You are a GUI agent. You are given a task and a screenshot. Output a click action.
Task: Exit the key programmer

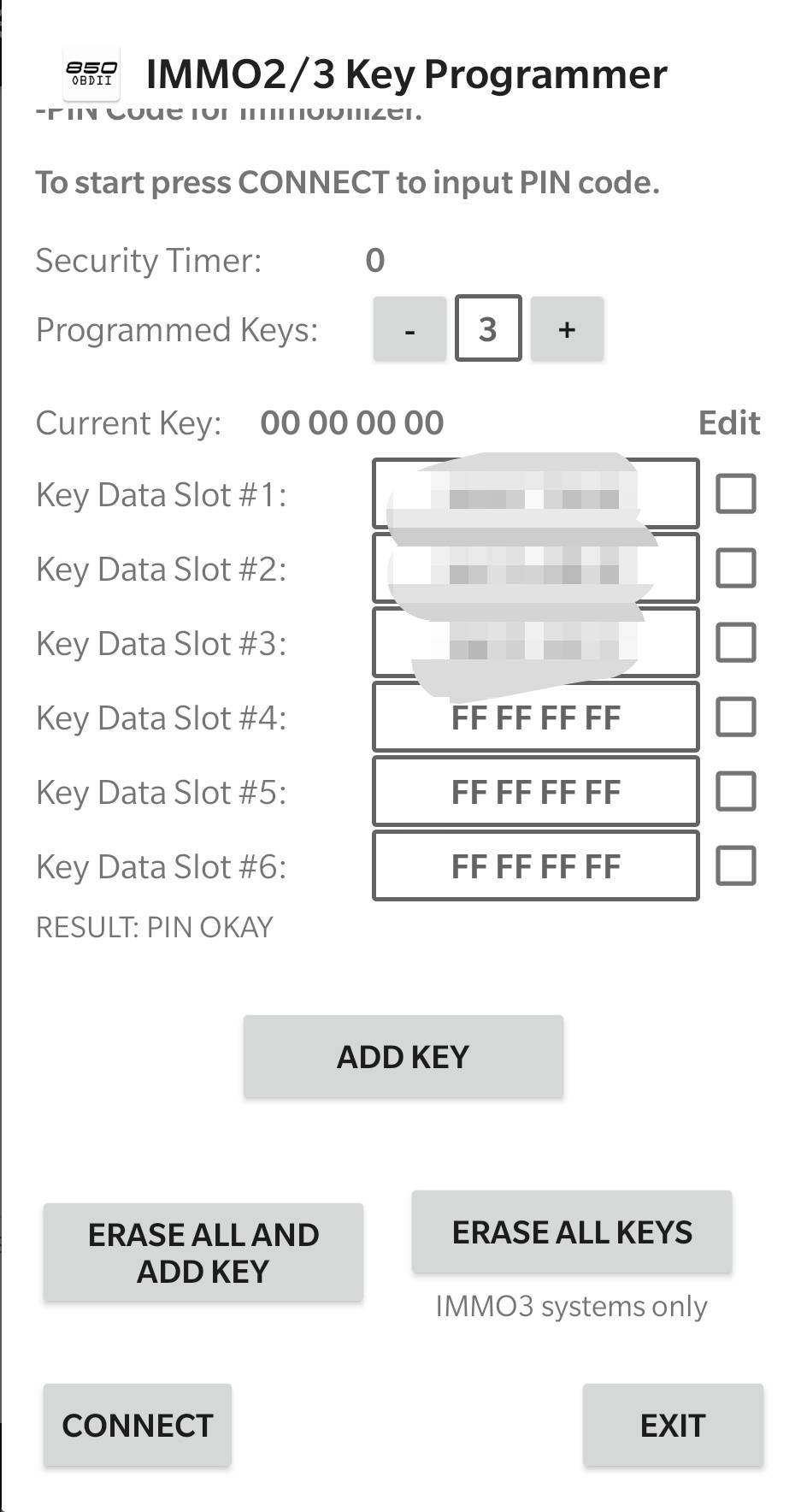click(x=673, y=1426)
